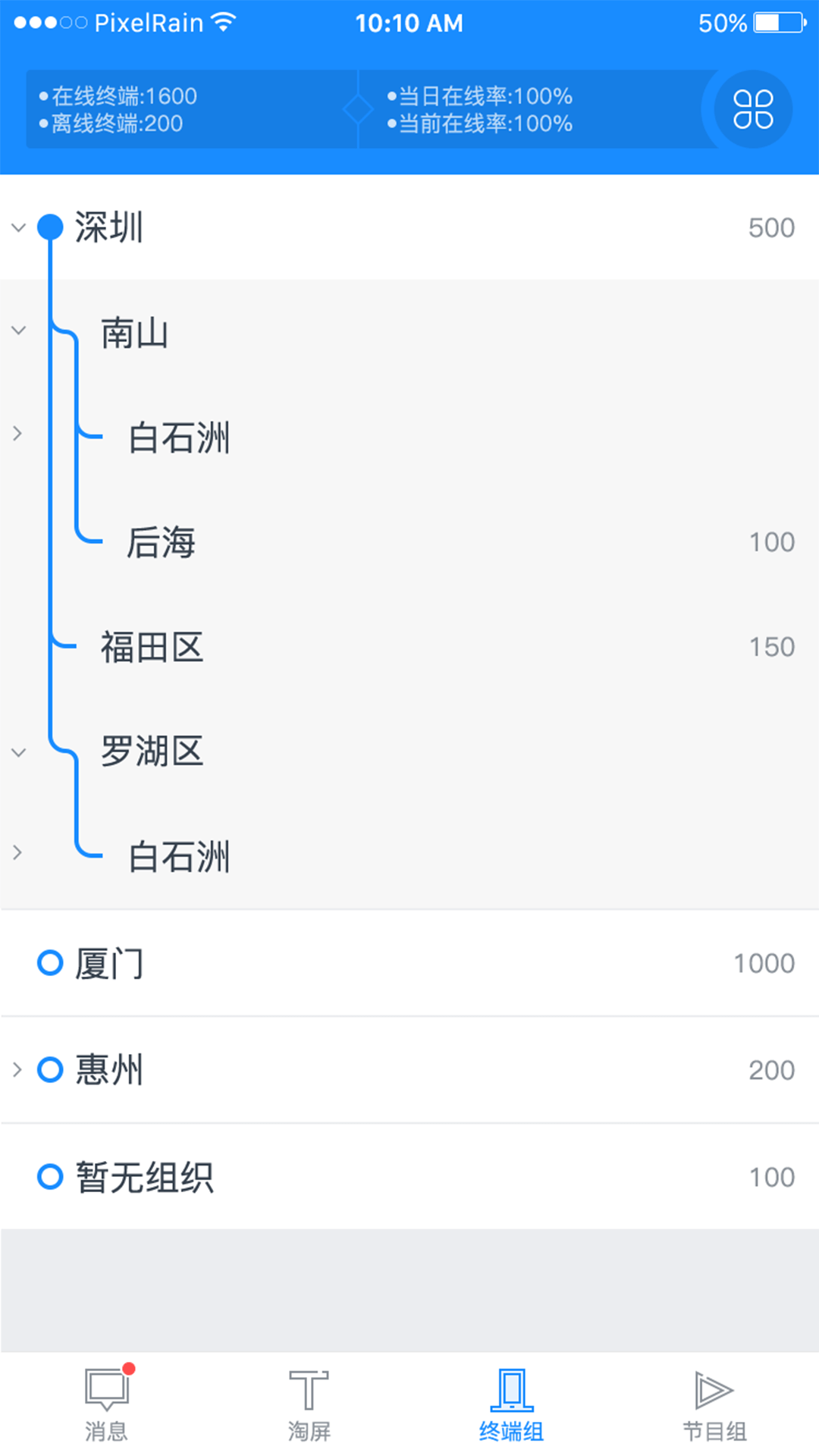Expand the 惠州 group
The width and height of the screenshot is (819, 1456).
(17, 1069)
